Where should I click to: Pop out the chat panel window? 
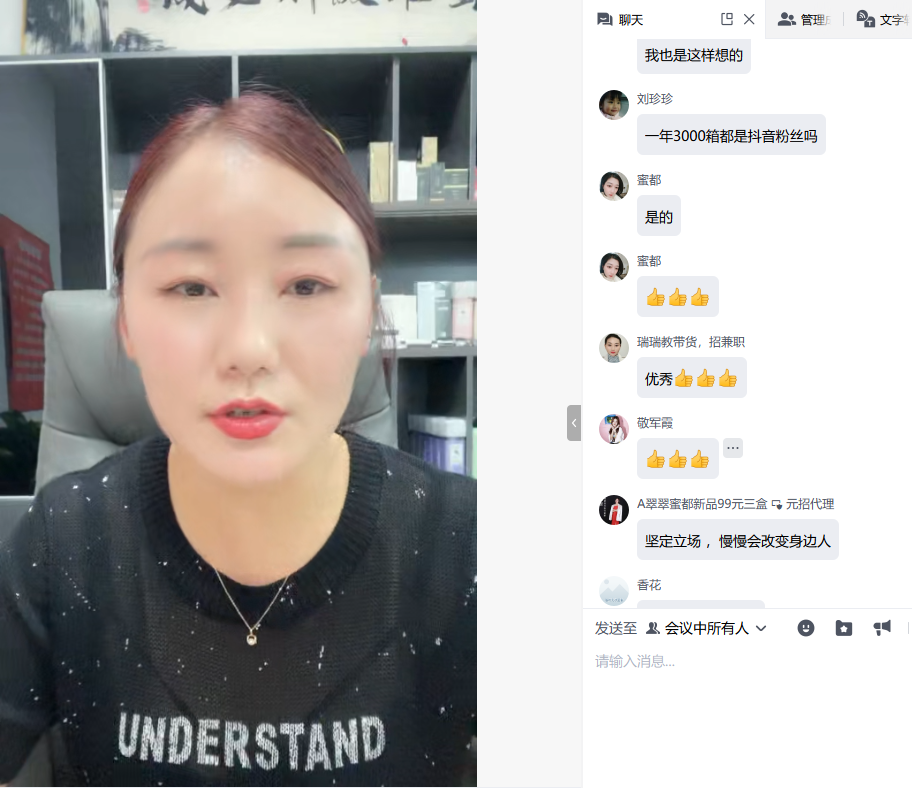(727, 19)
